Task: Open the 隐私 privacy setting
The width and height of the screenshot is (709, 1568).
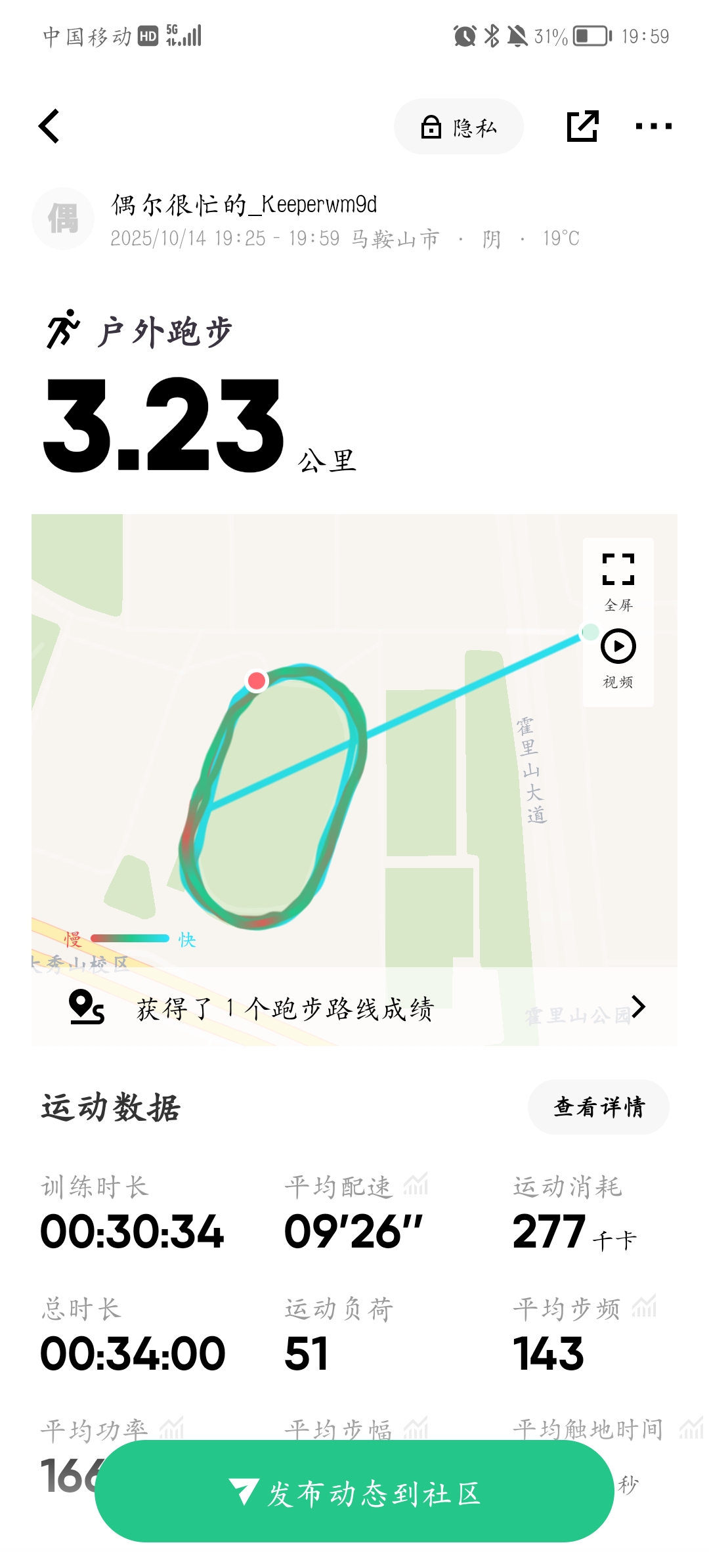Action: [x=458, y=127]
